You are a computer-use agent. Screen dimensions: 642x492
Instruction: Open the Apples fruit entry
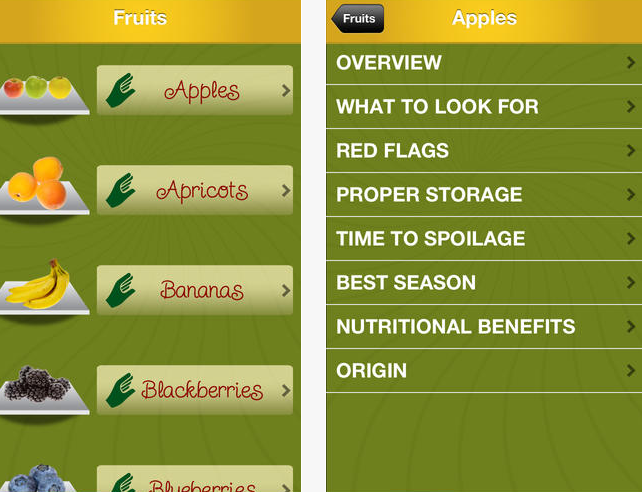(195, 91)
